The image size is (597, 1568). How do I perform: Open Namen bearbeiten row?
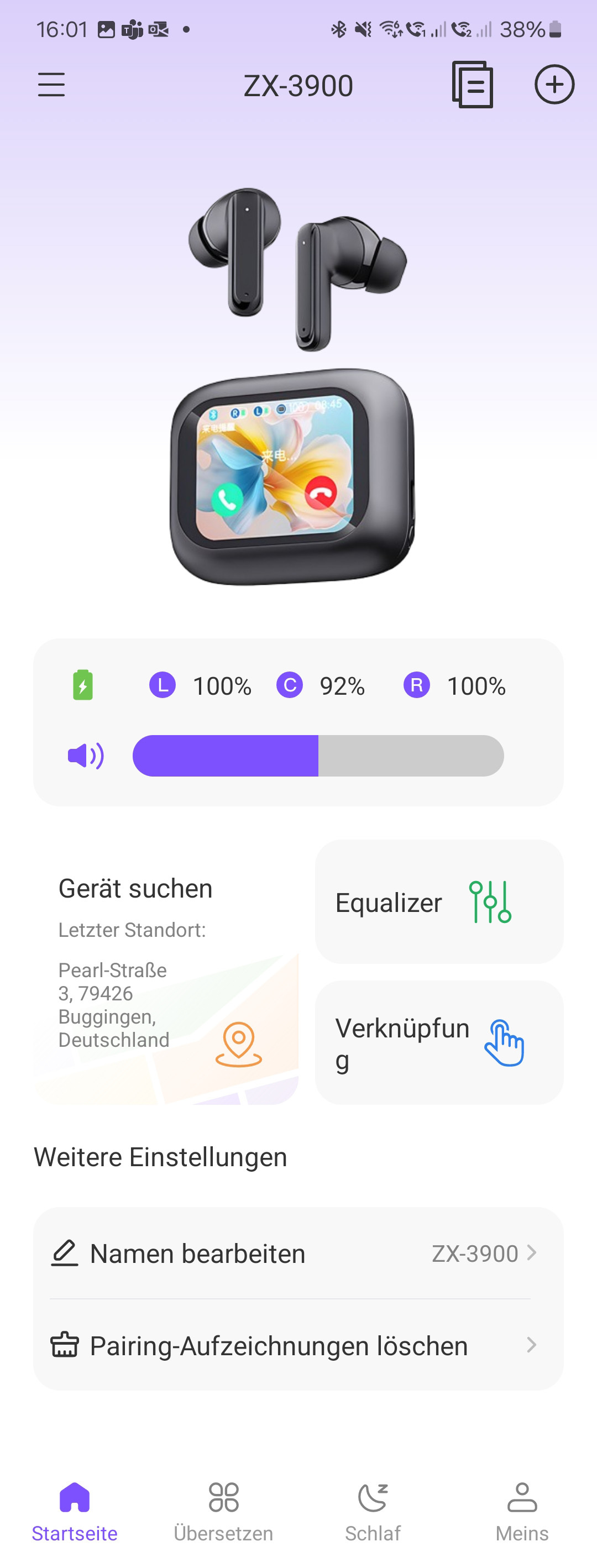click(x=298, y=1254)
